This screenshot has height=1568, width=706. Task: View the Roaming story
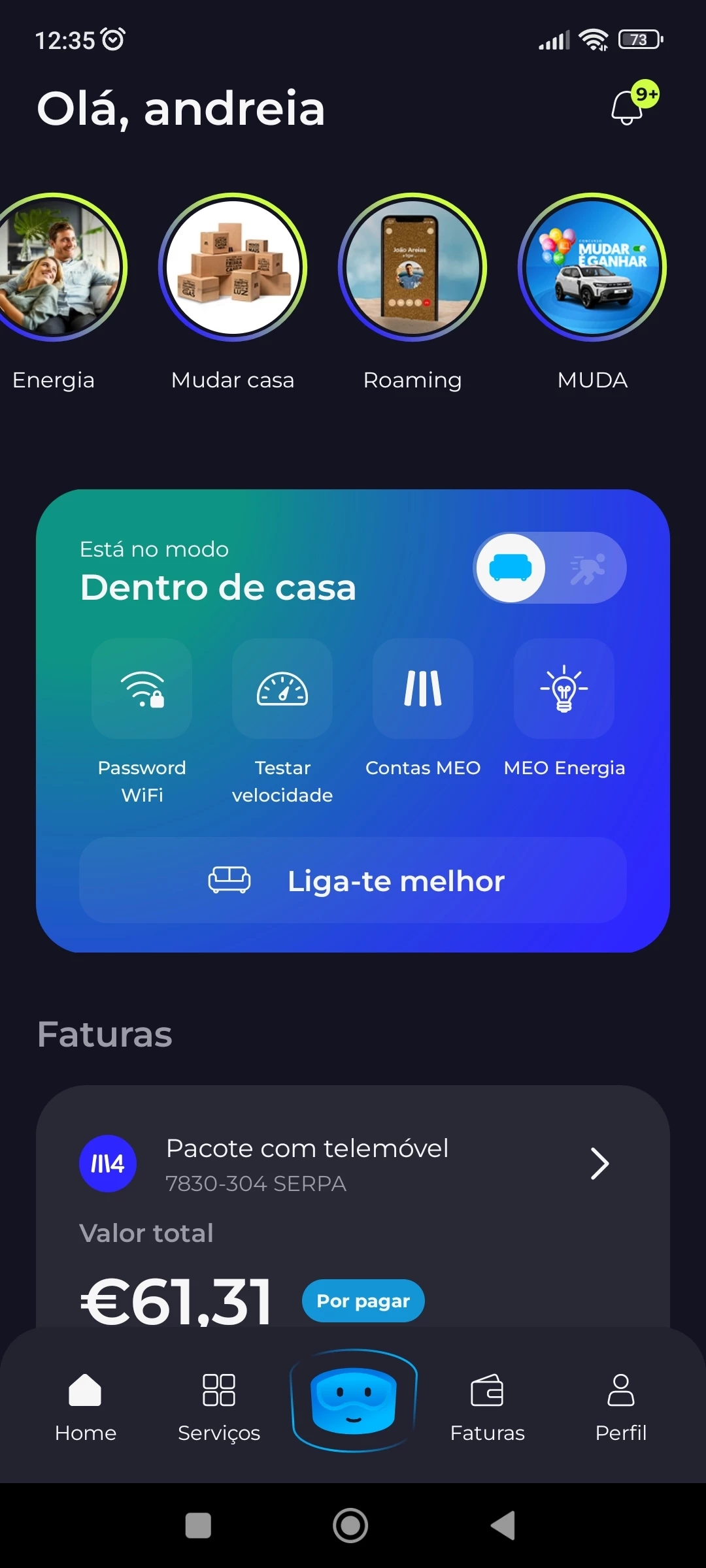(412, 267)
